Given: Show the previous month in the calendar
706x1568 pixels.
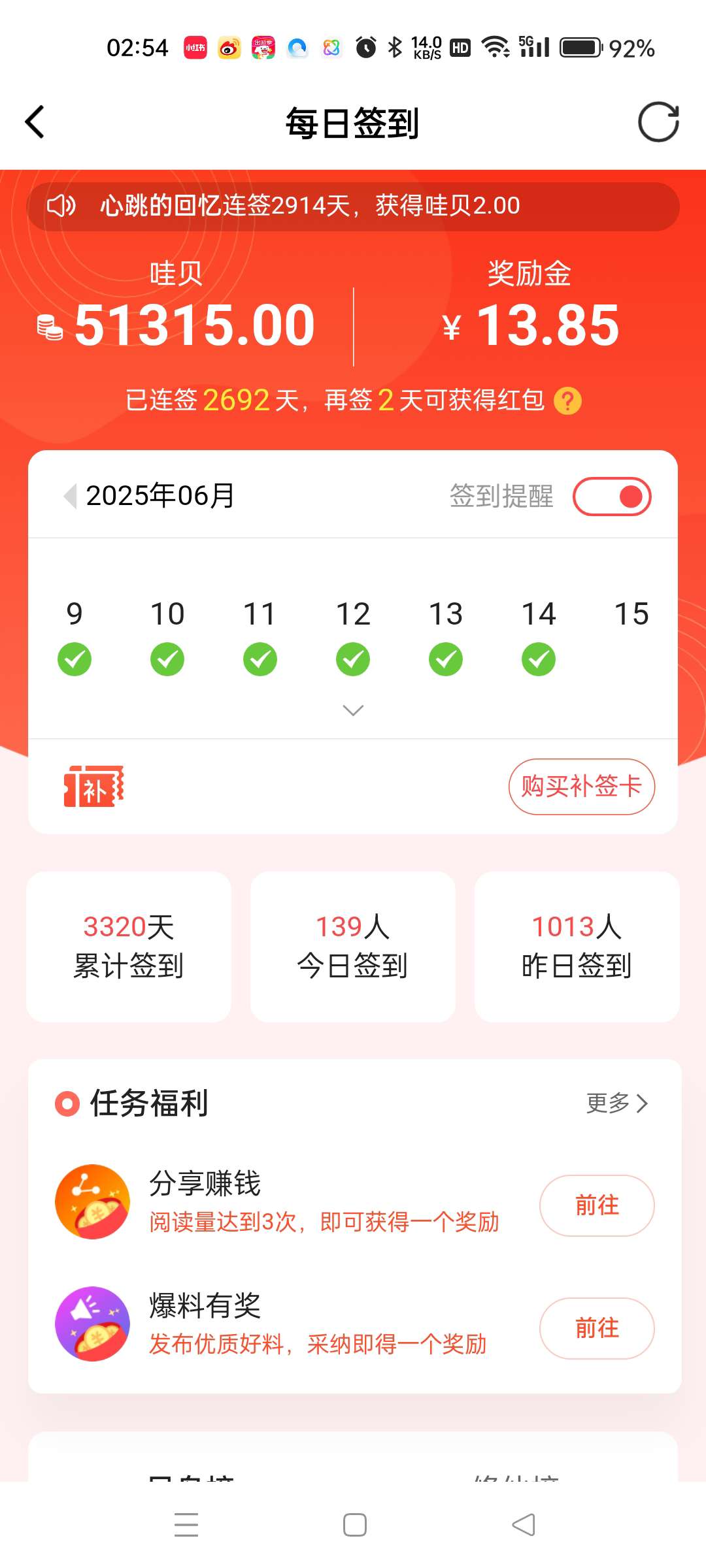Looking at the screenshot, I should click(x=70, y=496).
